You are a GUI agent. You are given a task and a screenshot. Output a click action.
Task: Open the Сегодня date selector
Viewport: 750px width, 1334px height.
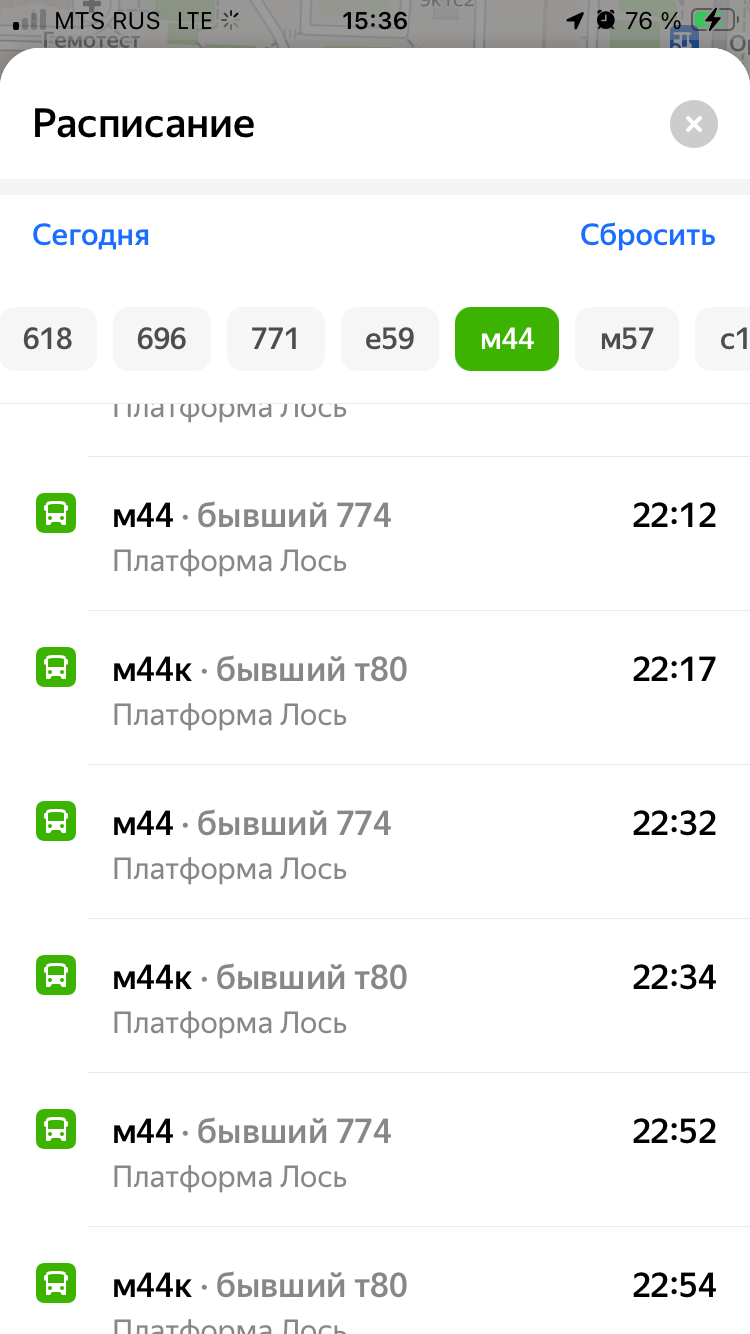coord(91,235)
